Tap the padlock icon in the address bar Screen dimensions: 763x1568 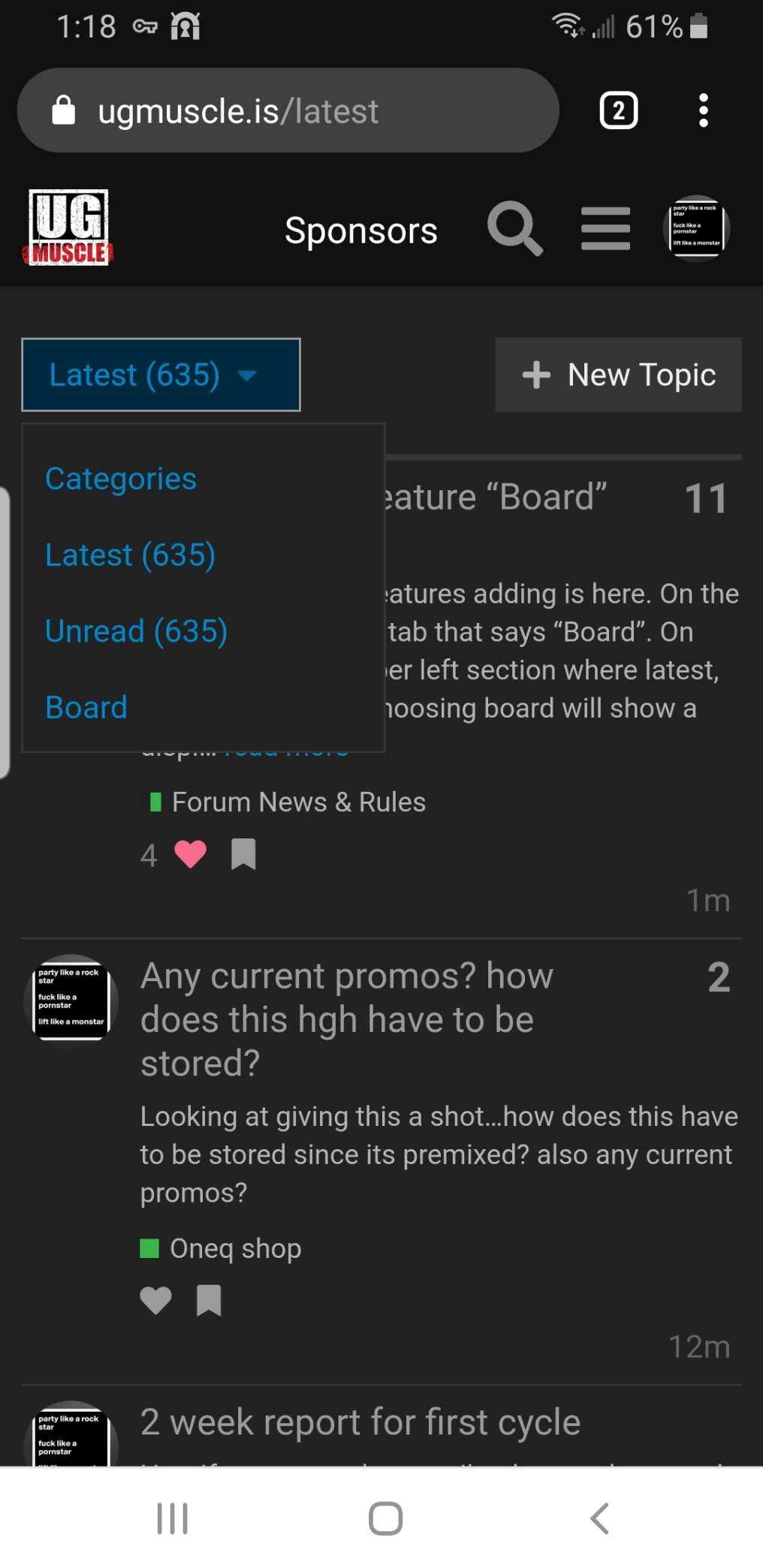tap(64, 110)
